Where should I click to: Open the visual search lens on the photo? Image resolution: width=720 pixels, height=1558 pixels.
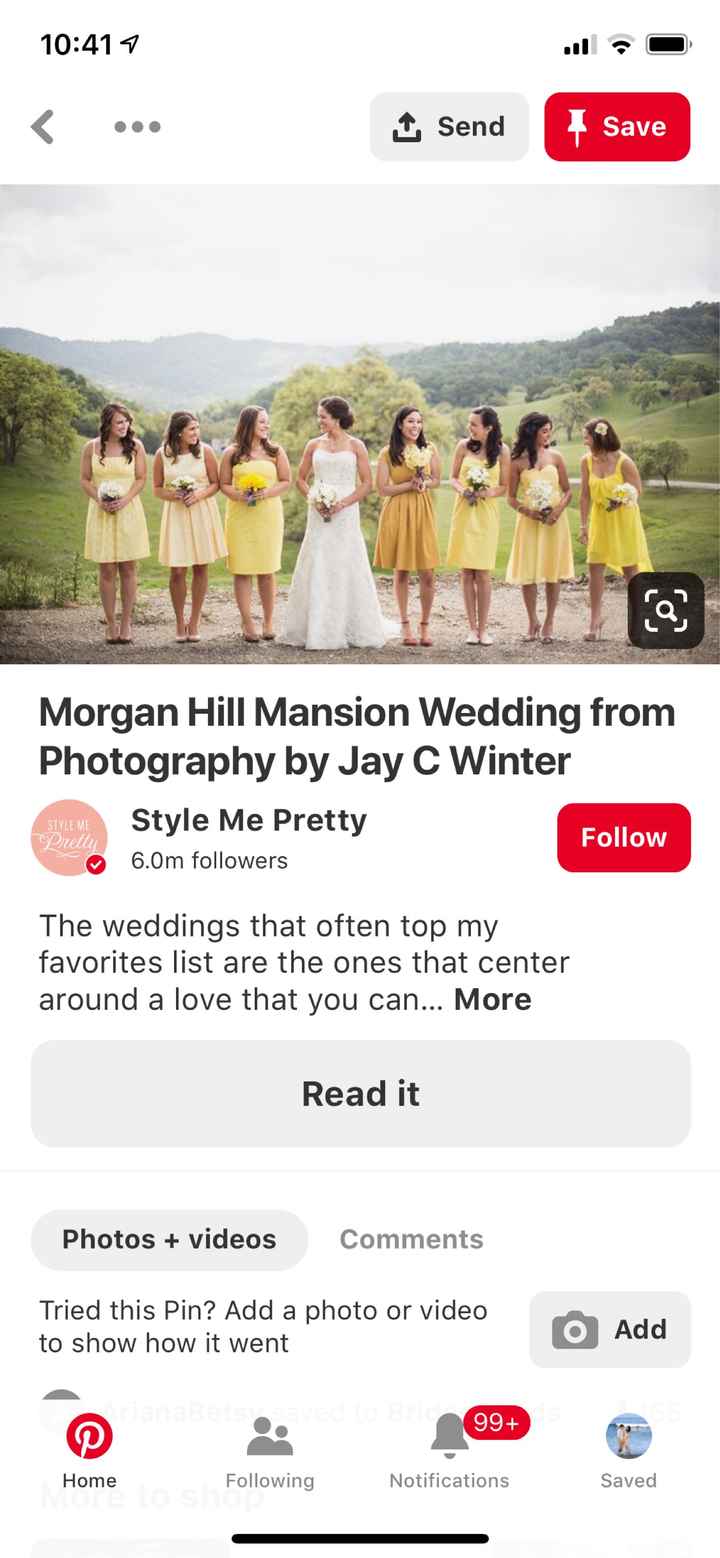click(x=665, y=610)
